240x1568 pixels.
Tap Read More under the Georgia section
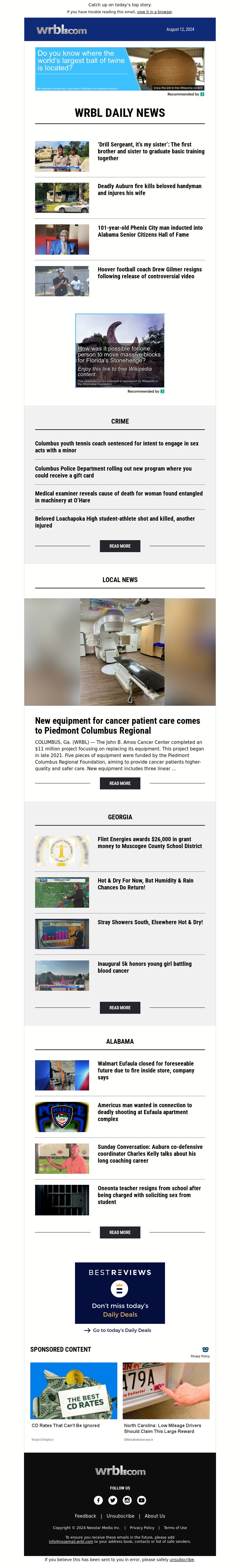tap(119, 1007)
